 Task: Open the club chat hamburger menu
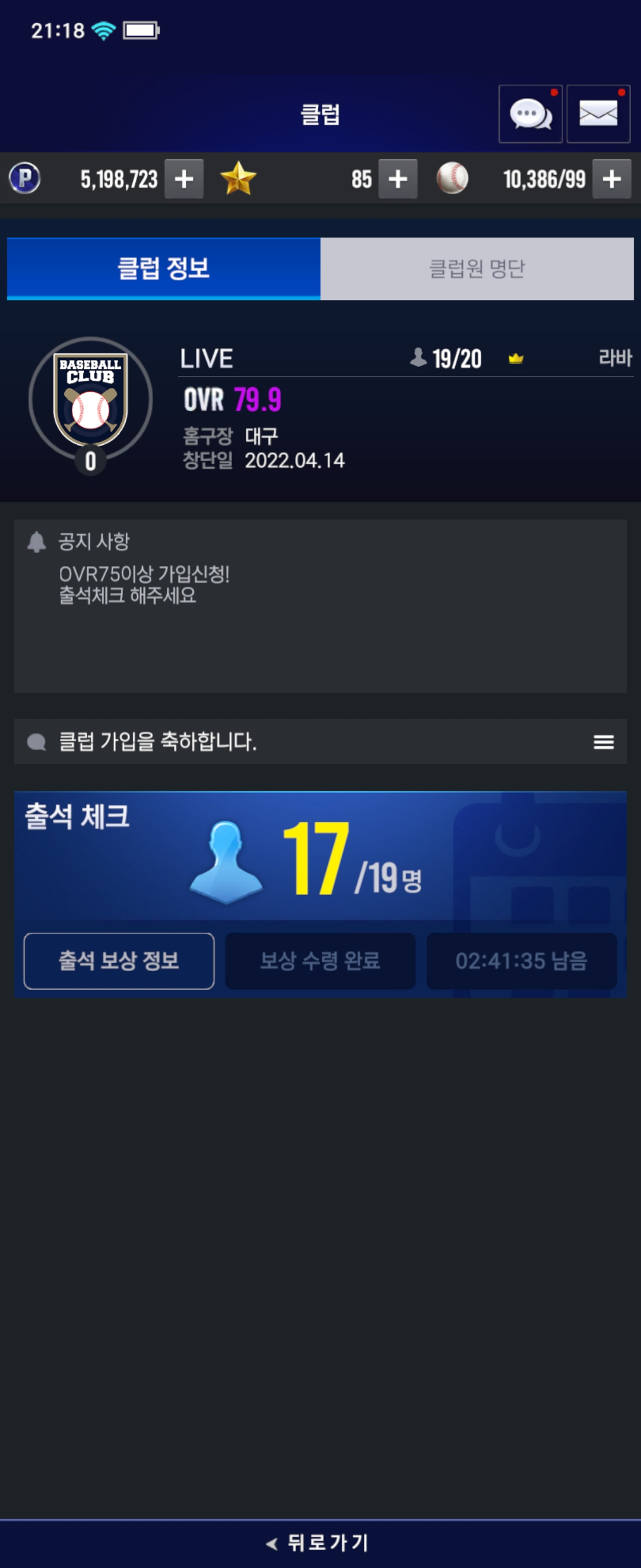coord(603,741)
